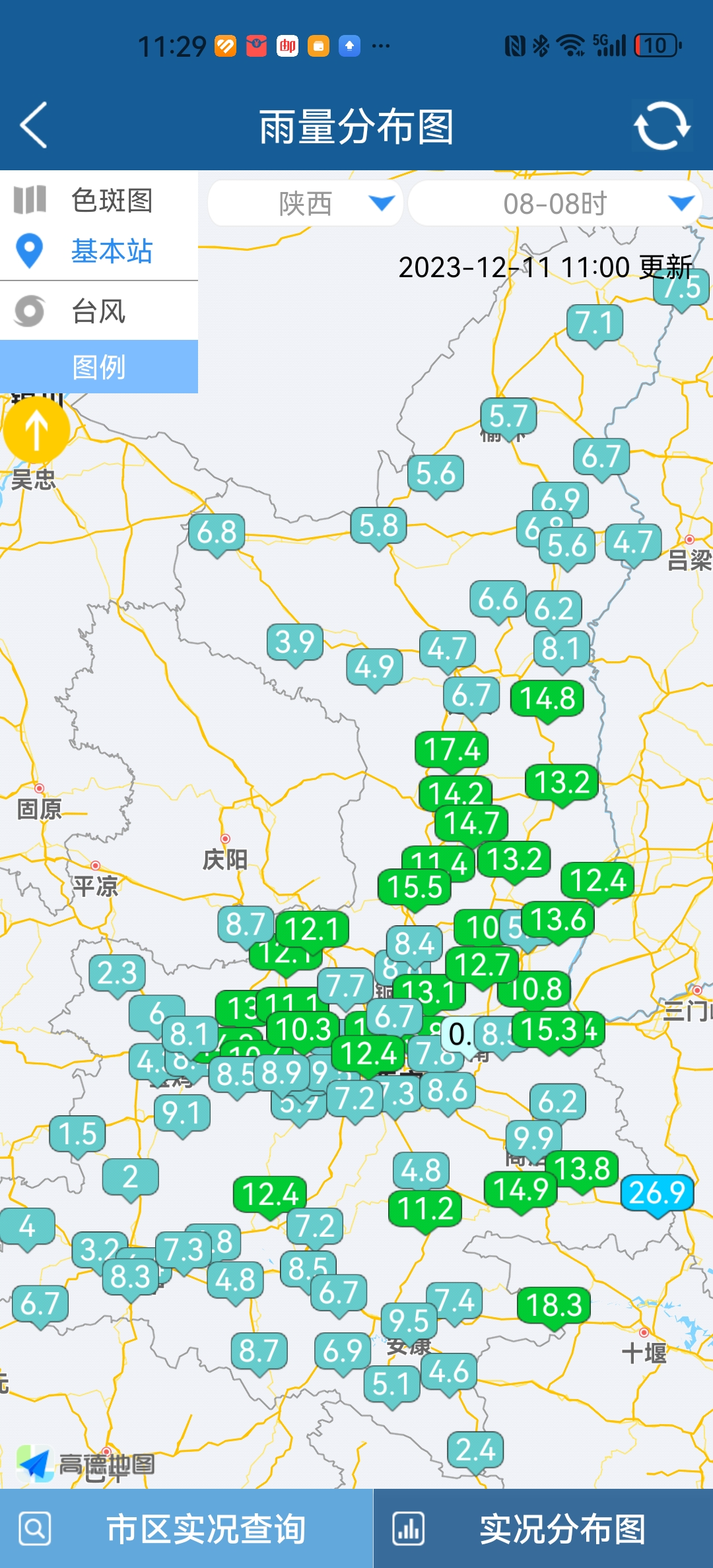This screenshot has height=1568, width=713.
Task: Switch to 实况分布图 tab
Action: pos(543,1528)
